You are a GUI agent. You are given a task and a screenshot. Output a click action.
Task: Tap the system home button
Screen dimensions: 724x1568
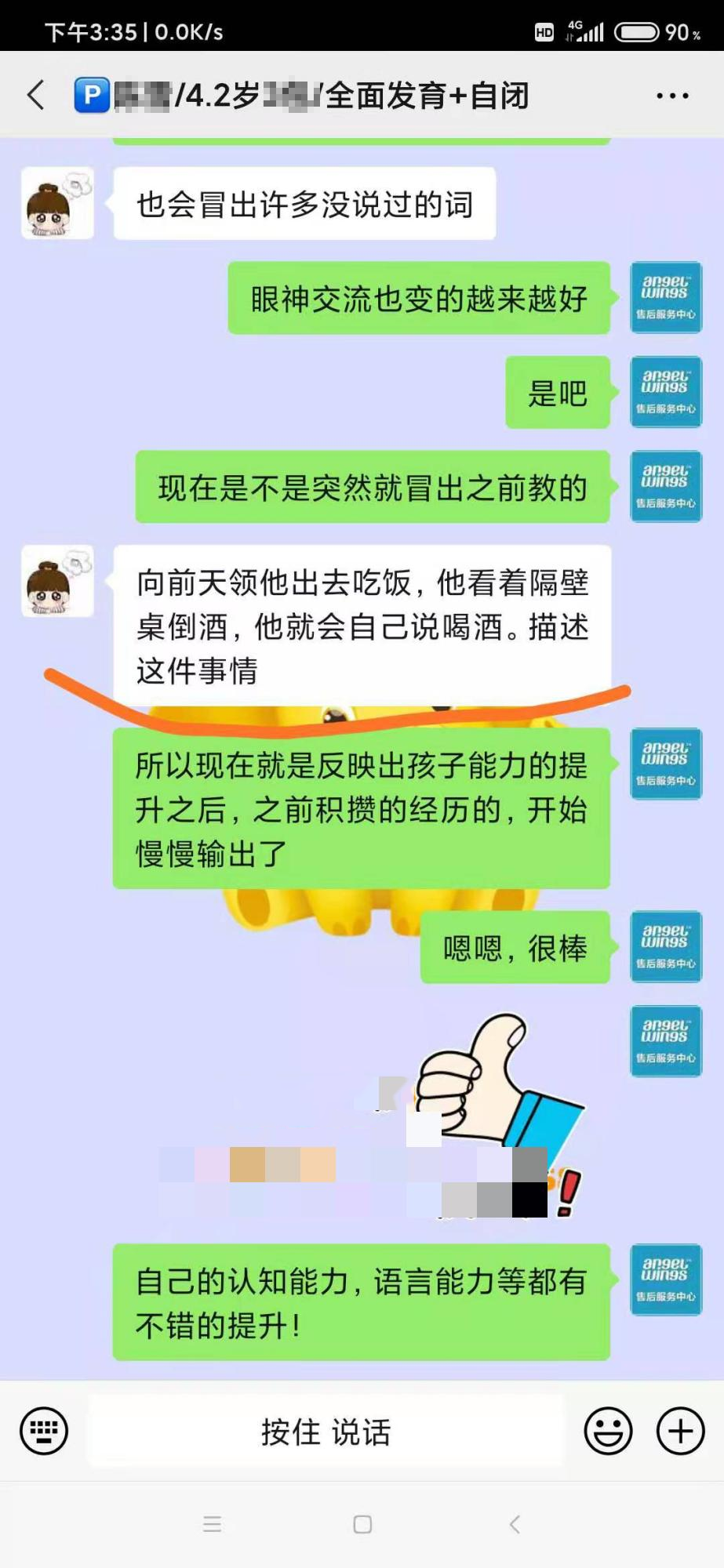point(362,1524)
